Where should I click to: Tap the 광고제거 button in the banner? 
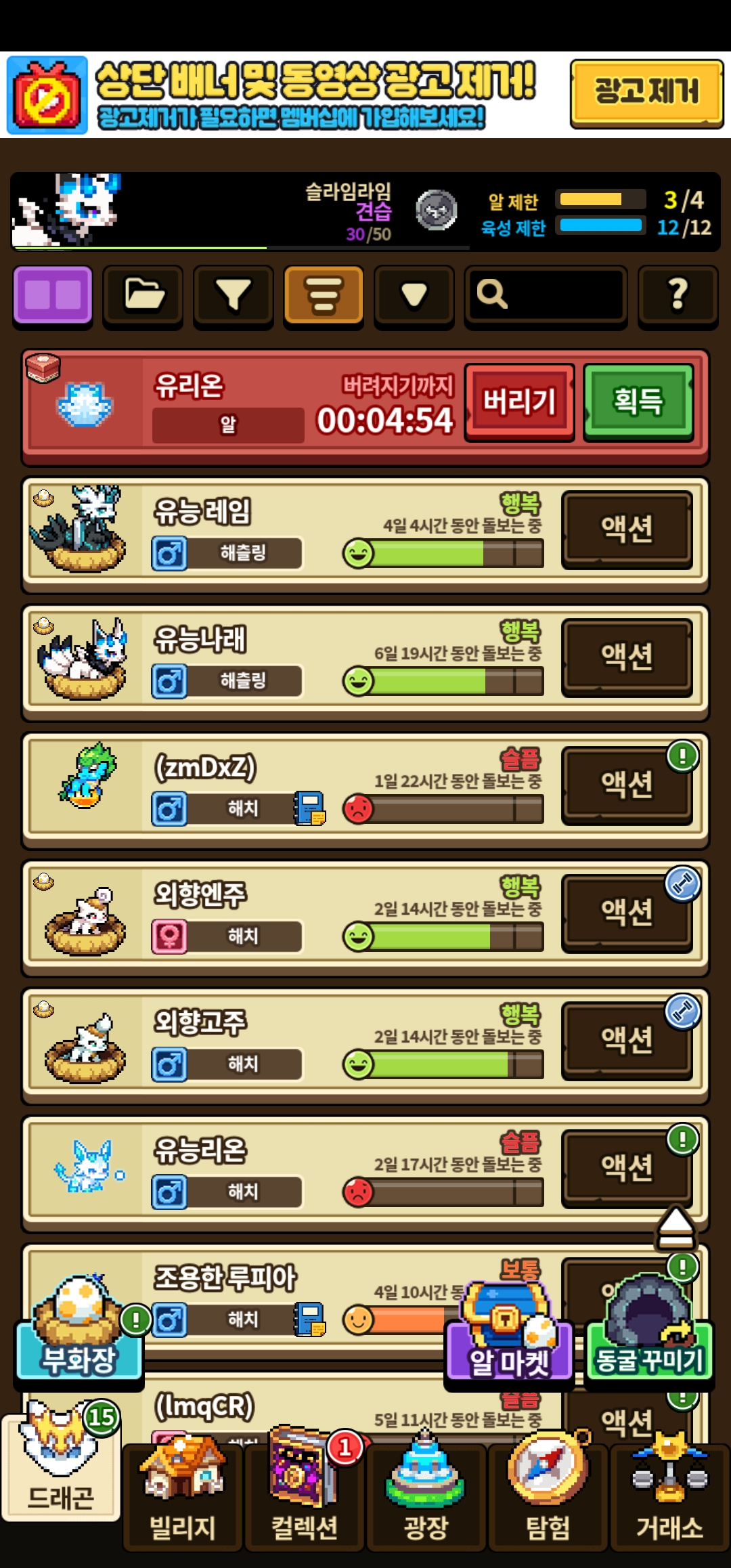646,93
